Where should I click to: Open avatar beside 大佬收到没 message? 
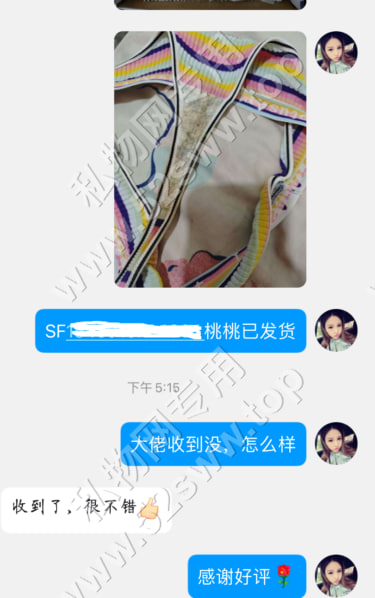336,443
